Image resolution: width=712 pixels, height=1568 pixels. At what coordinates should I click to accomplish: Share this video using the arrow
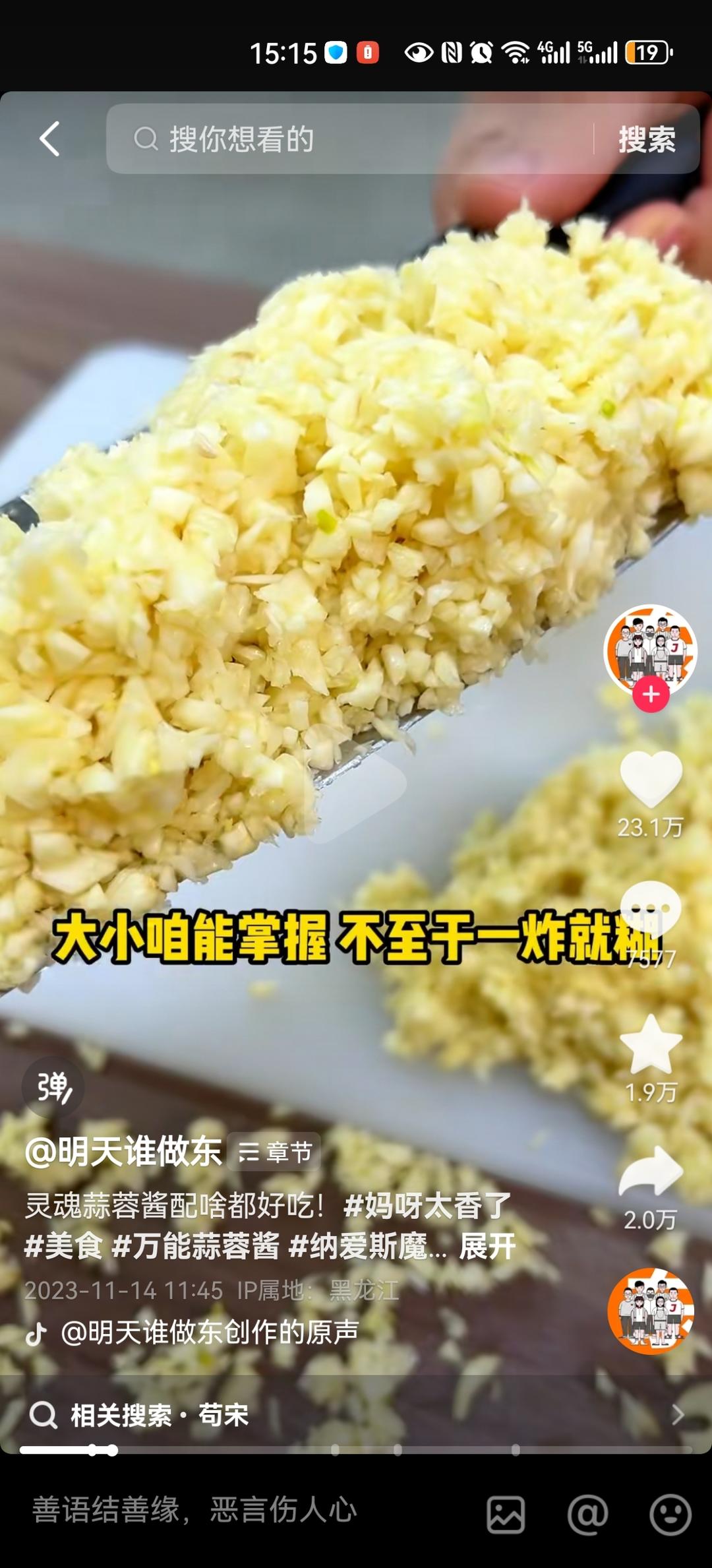[x=651, y=1173]
